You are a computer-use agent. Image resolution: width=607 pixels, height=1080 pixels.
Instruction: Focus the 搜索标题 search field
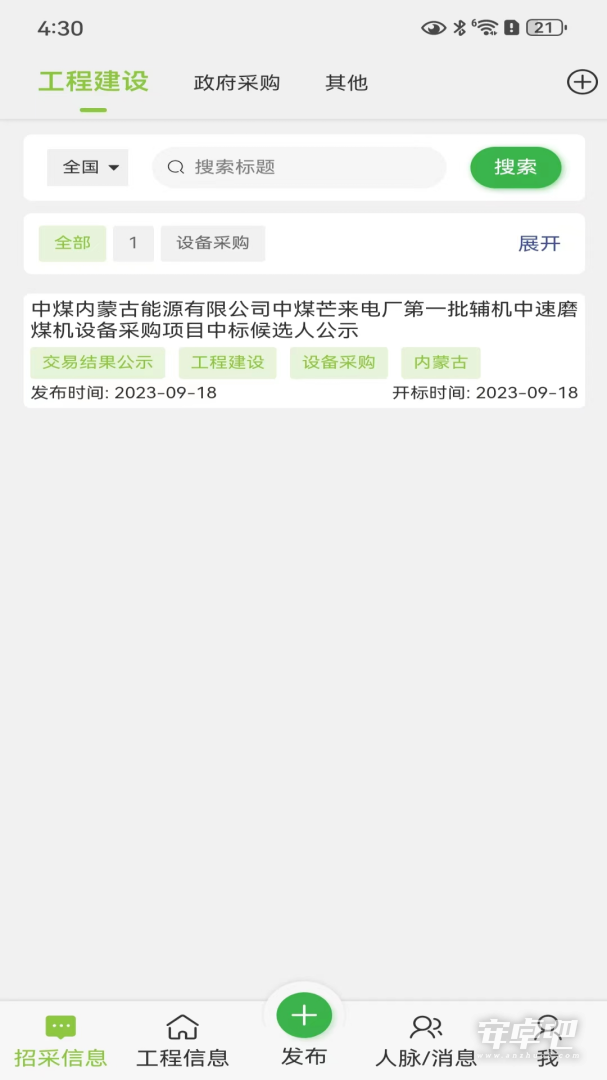299,167
